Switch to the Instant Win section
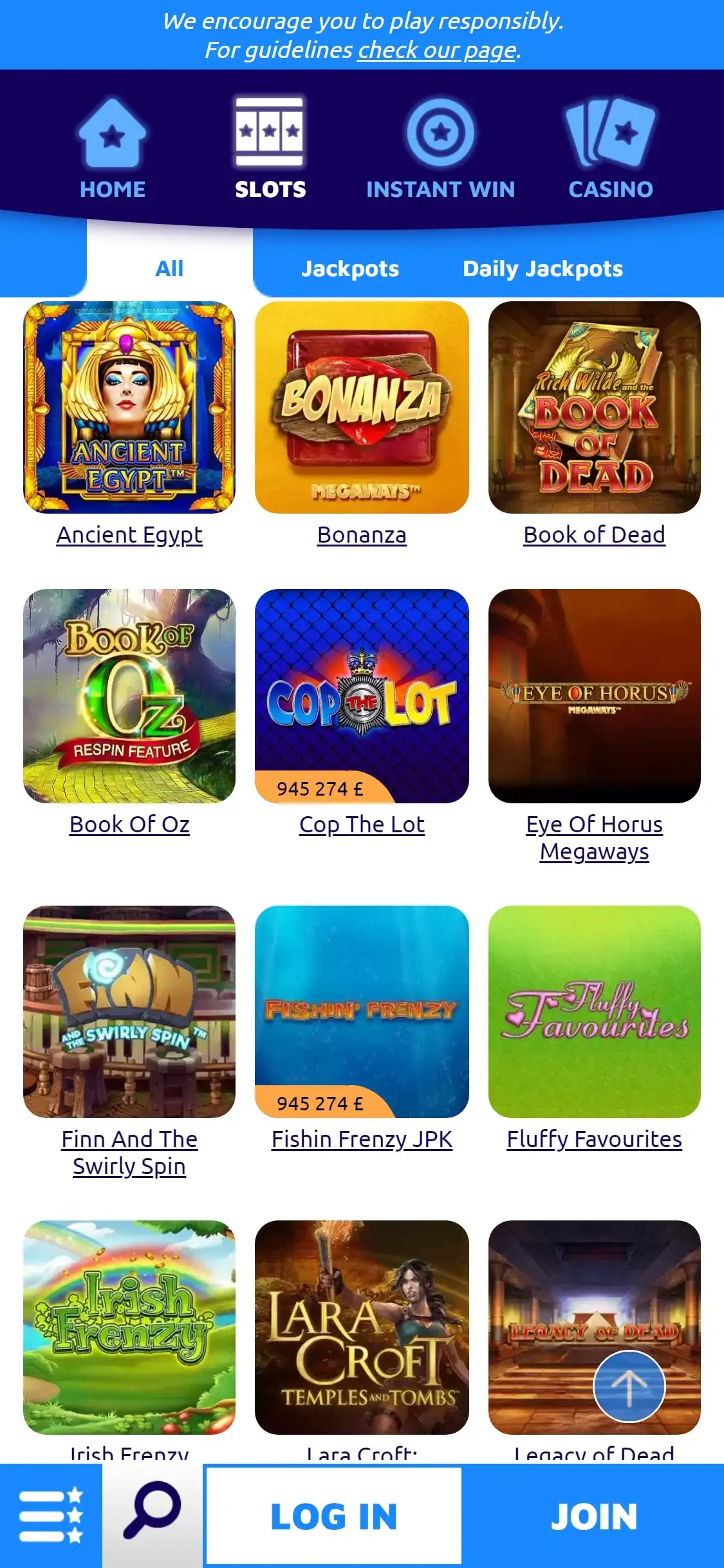The image size is (724, 1568). point(440,149)
